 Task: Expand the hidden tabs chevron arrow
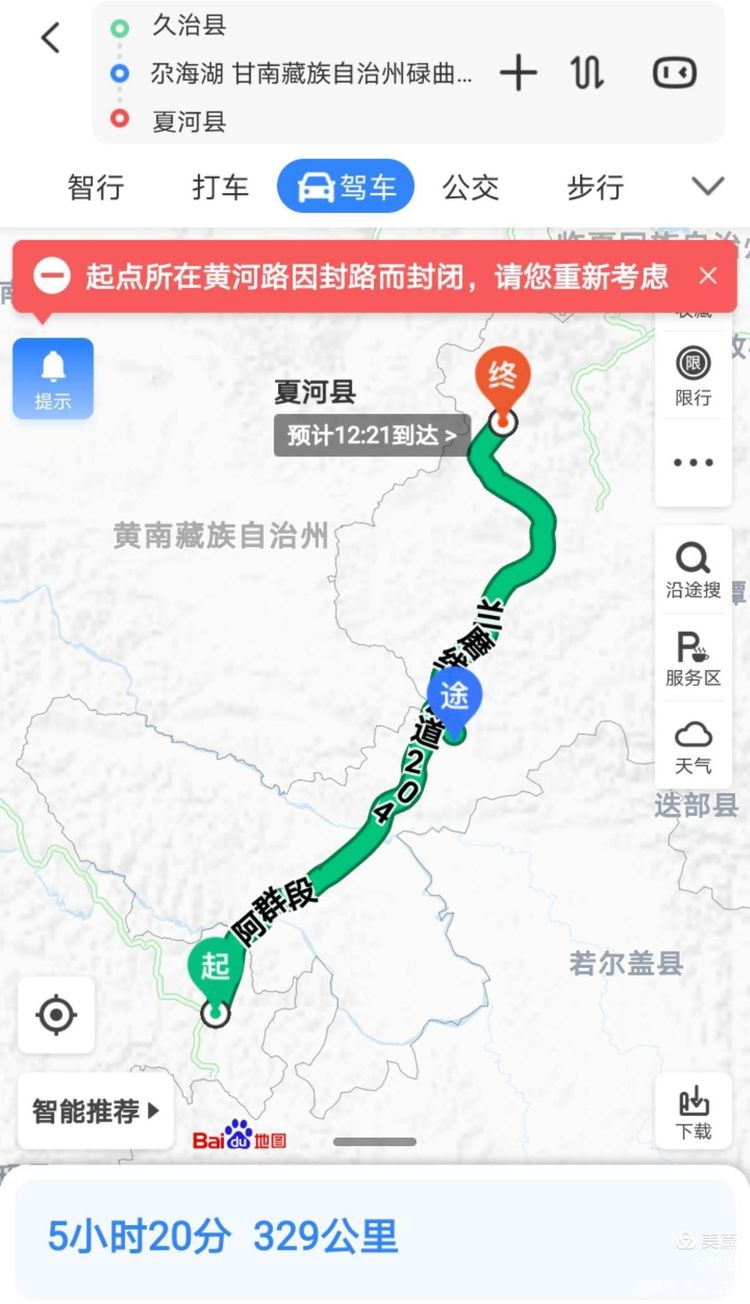click(708, 186)
